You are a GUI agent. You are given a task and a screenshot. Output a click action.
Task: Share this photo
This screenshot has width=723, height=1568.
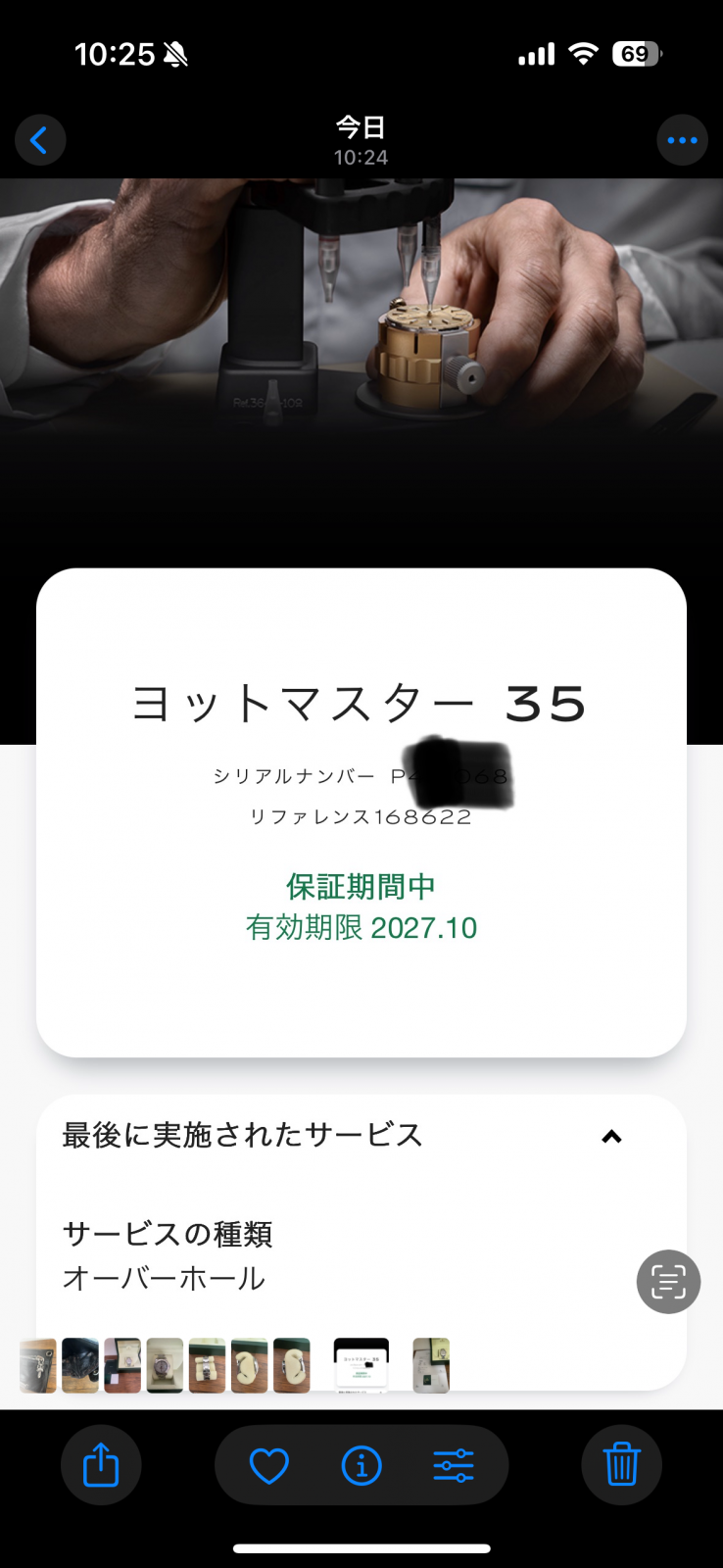(x=101, y=1465)
